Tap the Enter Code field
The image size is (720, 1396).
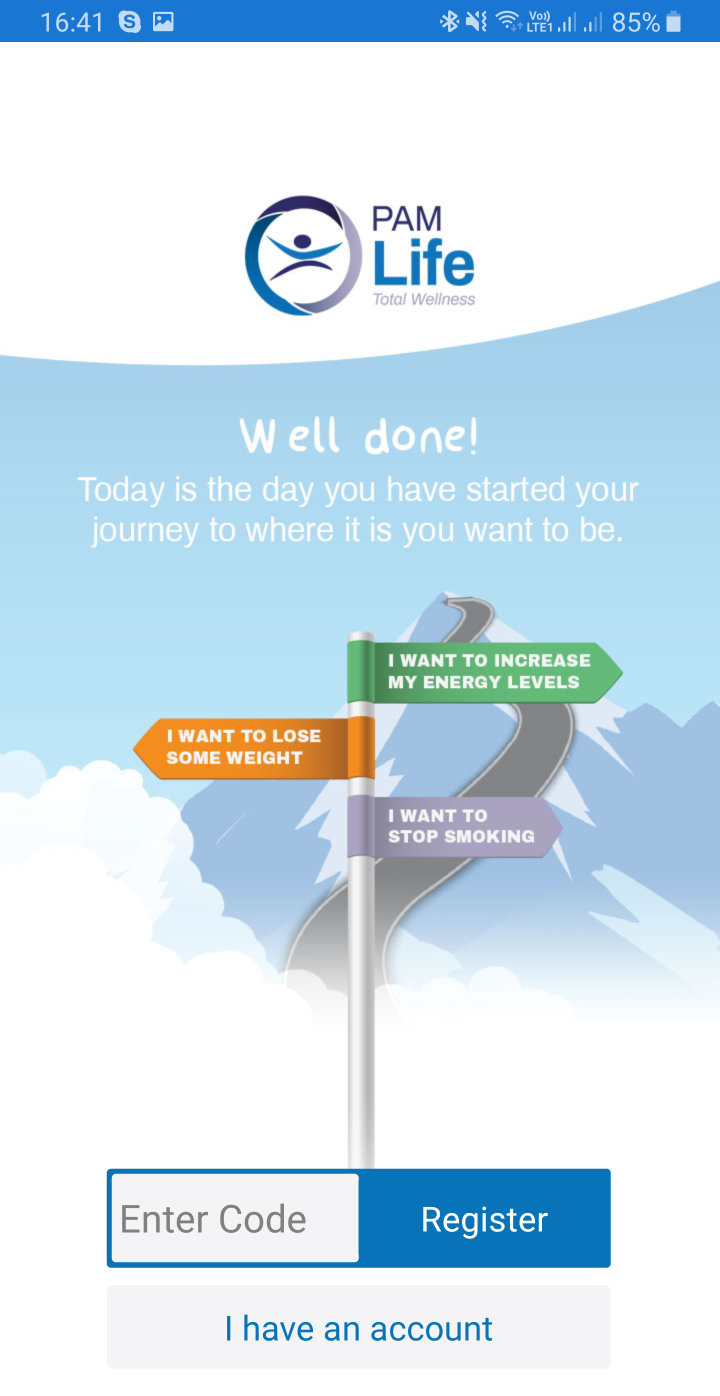click(x=234, y=1218)
